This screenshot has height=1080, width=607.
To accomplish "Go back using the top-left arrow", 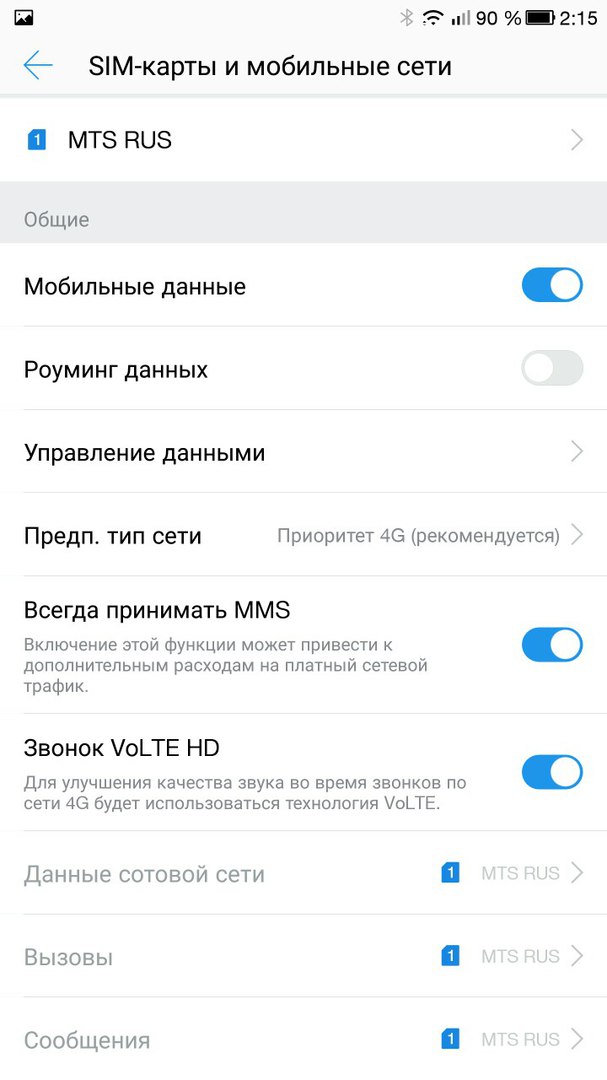I will 38,66.
